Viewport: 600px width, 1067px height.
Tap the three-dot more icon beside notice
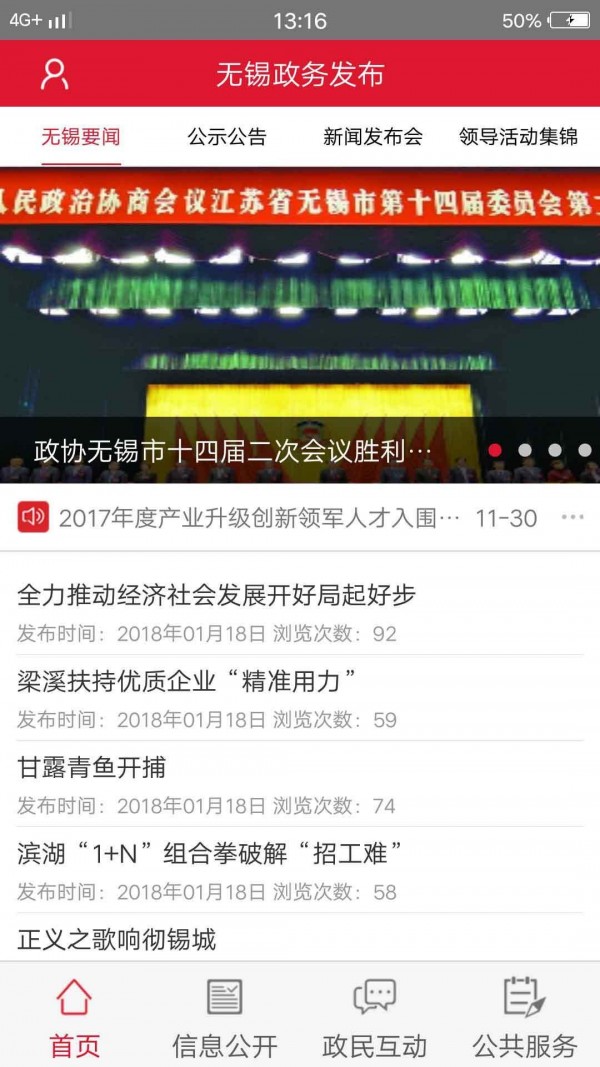[x=572, y=518]
